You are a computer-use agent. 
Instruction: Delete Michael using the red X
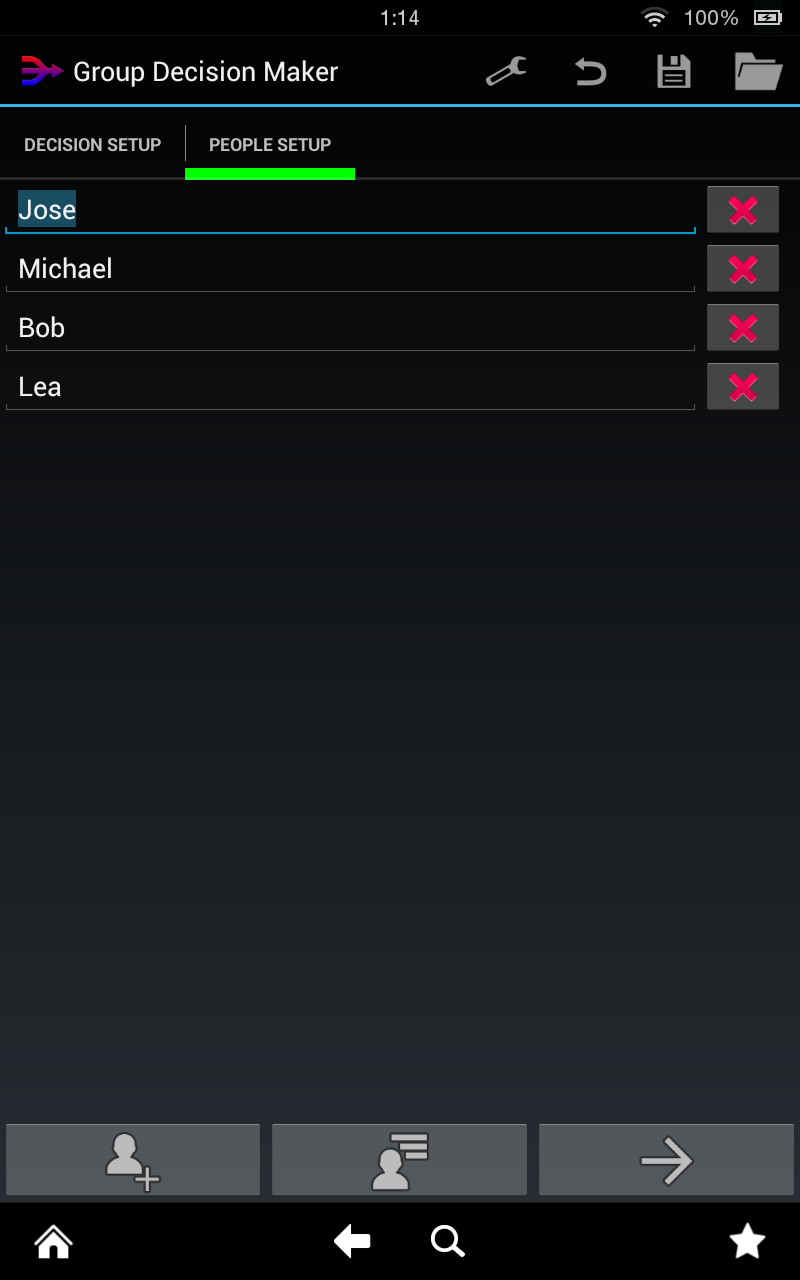(742, 269)
